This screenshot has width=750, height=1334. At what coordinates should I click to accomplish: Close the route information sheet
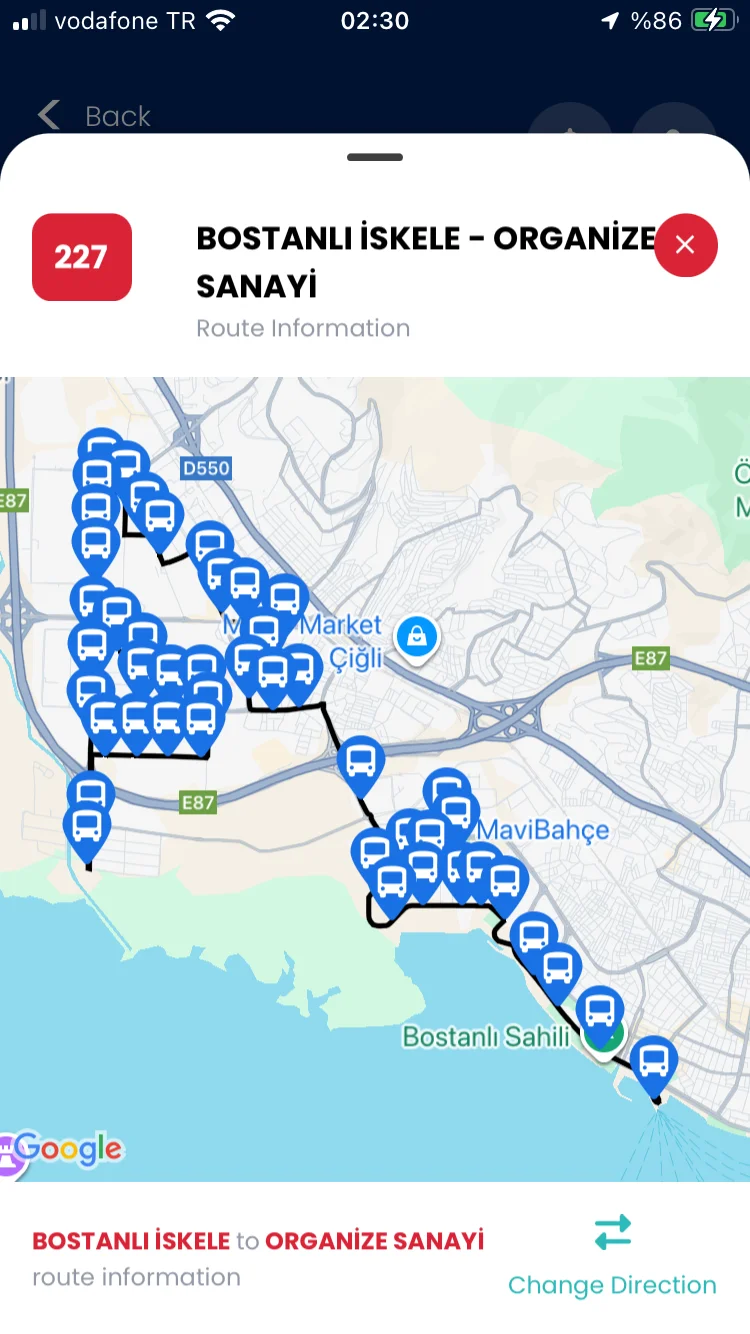pyautogui.click(x=685, y=245)
